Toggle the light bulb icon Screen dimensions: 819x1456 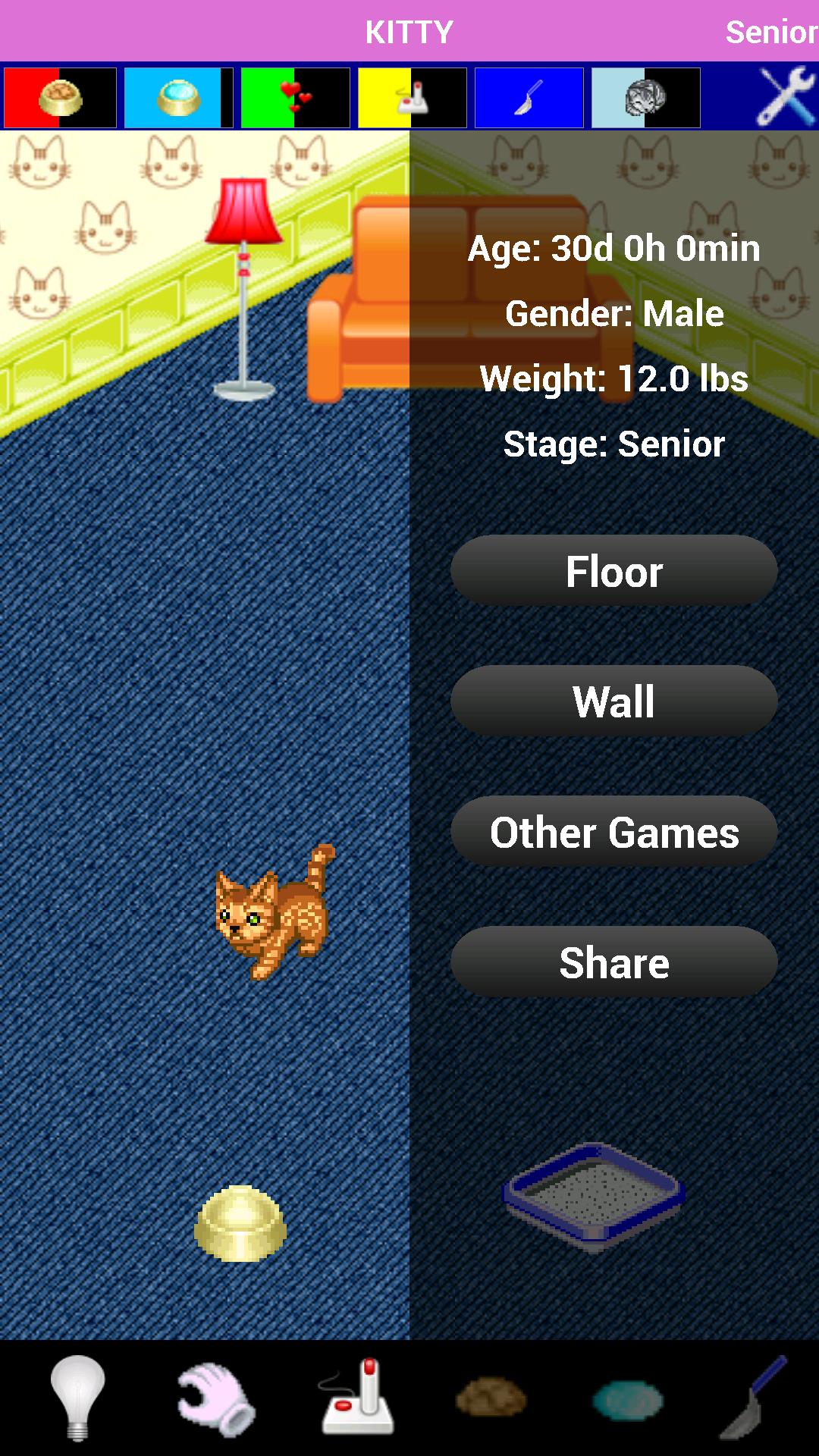pyautogui.click(x=77, y=1398)
